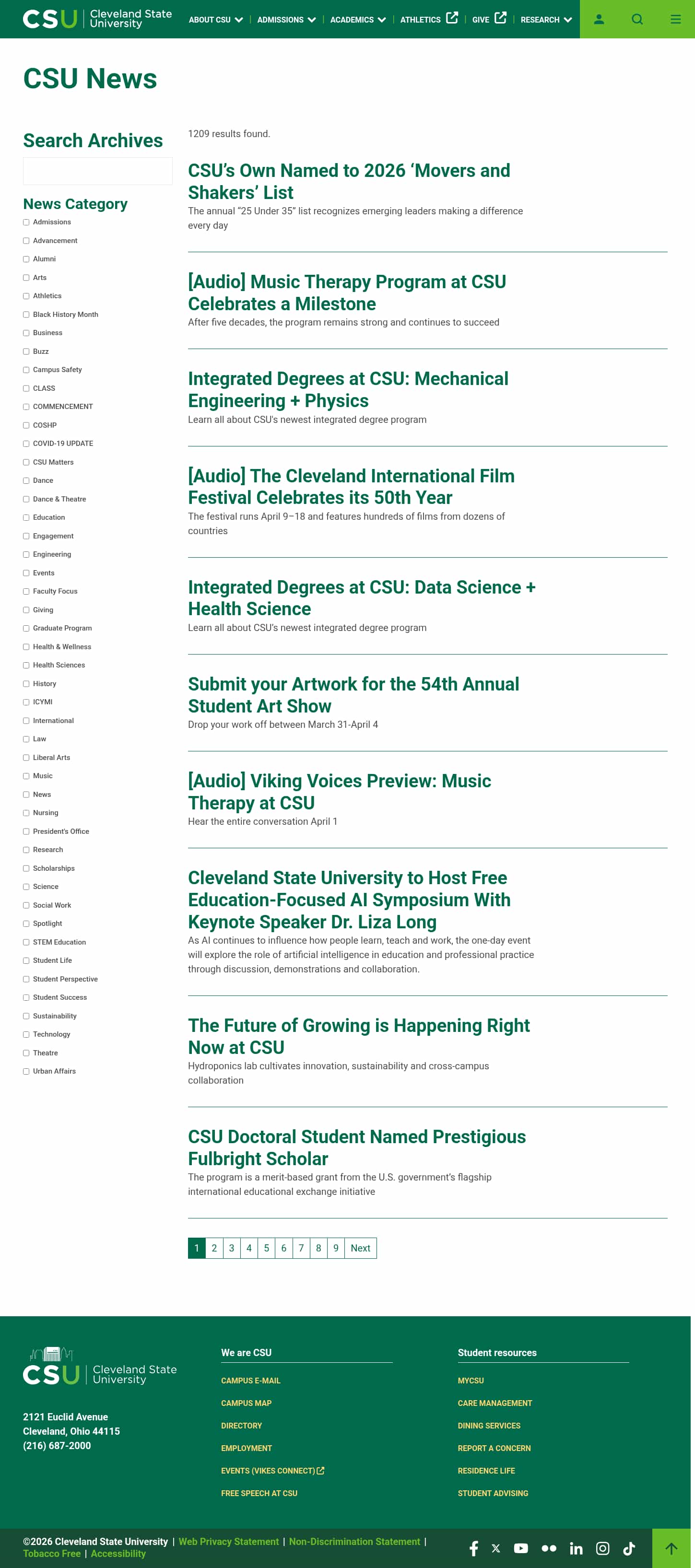Open the user account icon
The height and width of the screenshot is (1568, 695).
point(599,19)
